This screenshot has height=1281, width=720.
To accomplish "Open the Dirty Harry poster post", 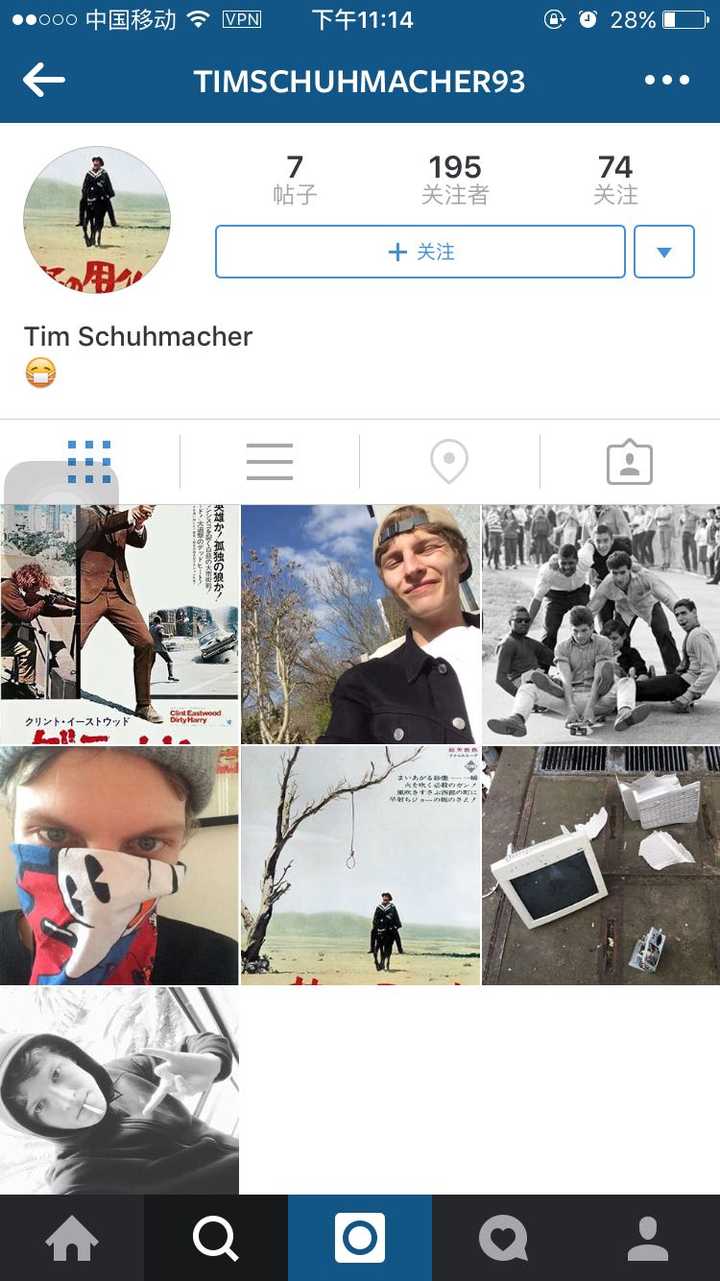I will [120, 624].
